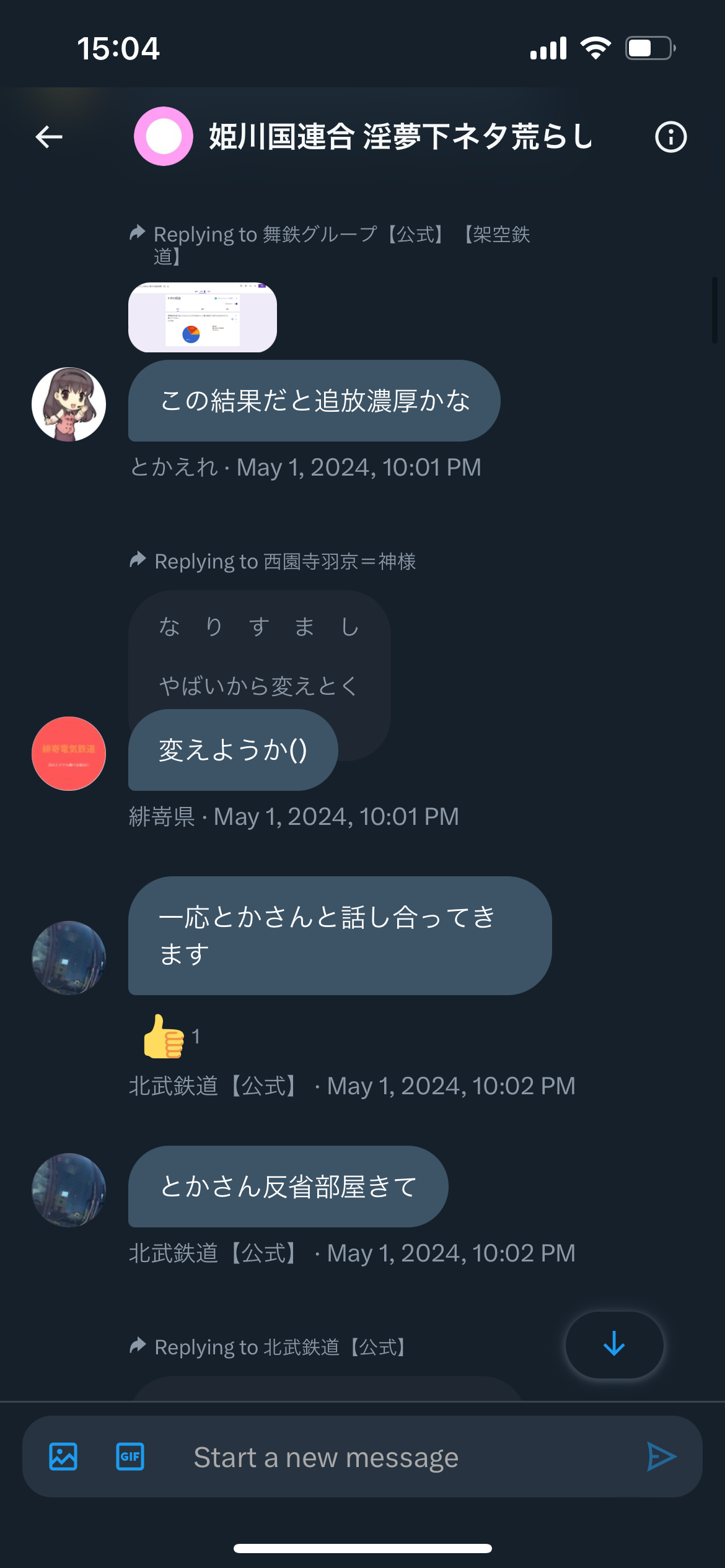Open the conversation info icon

(671, 137)
